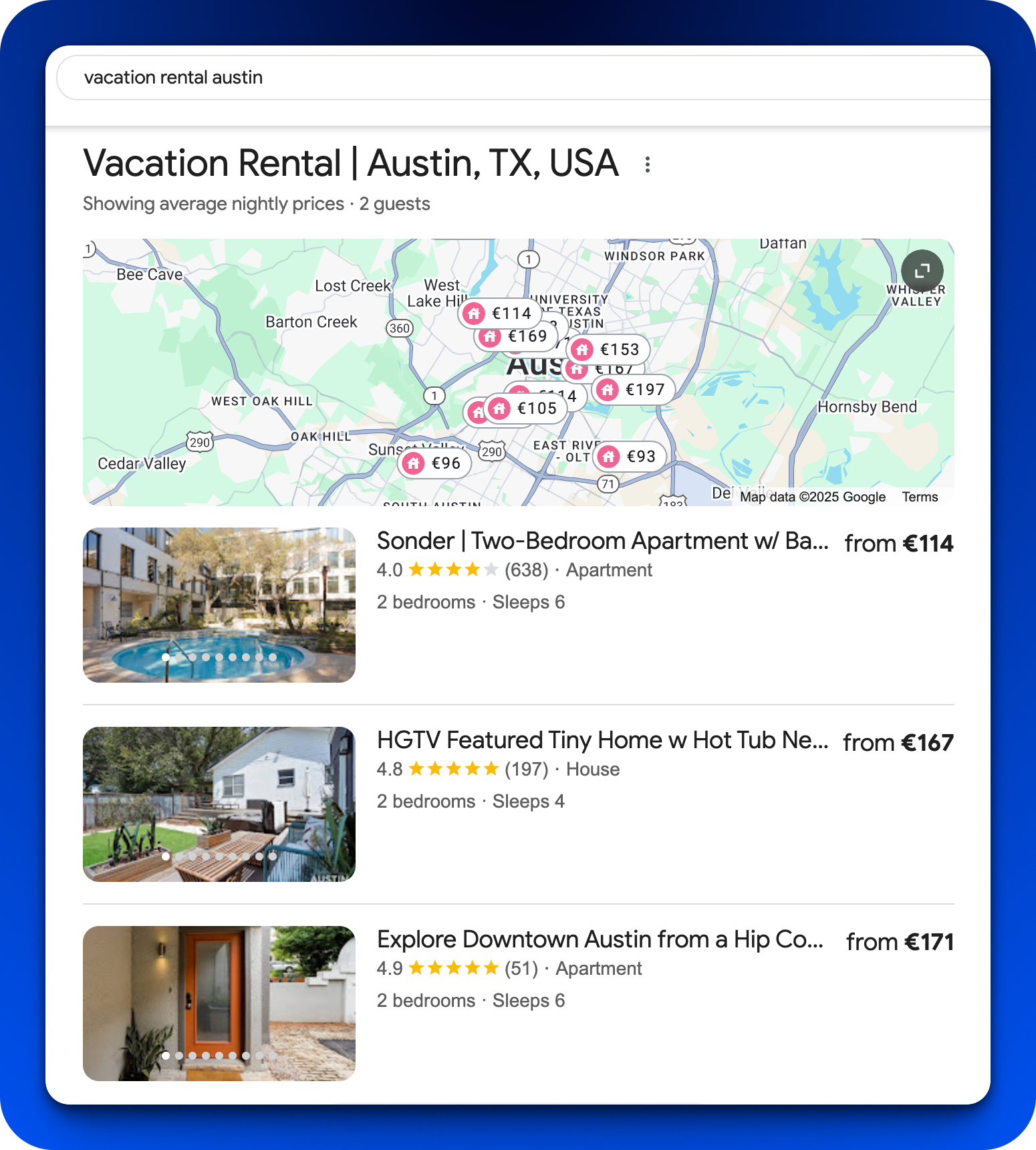Tap the €197 price marker
Viewport: 1036px width, 1150px height.
click(x=634, y=390)
